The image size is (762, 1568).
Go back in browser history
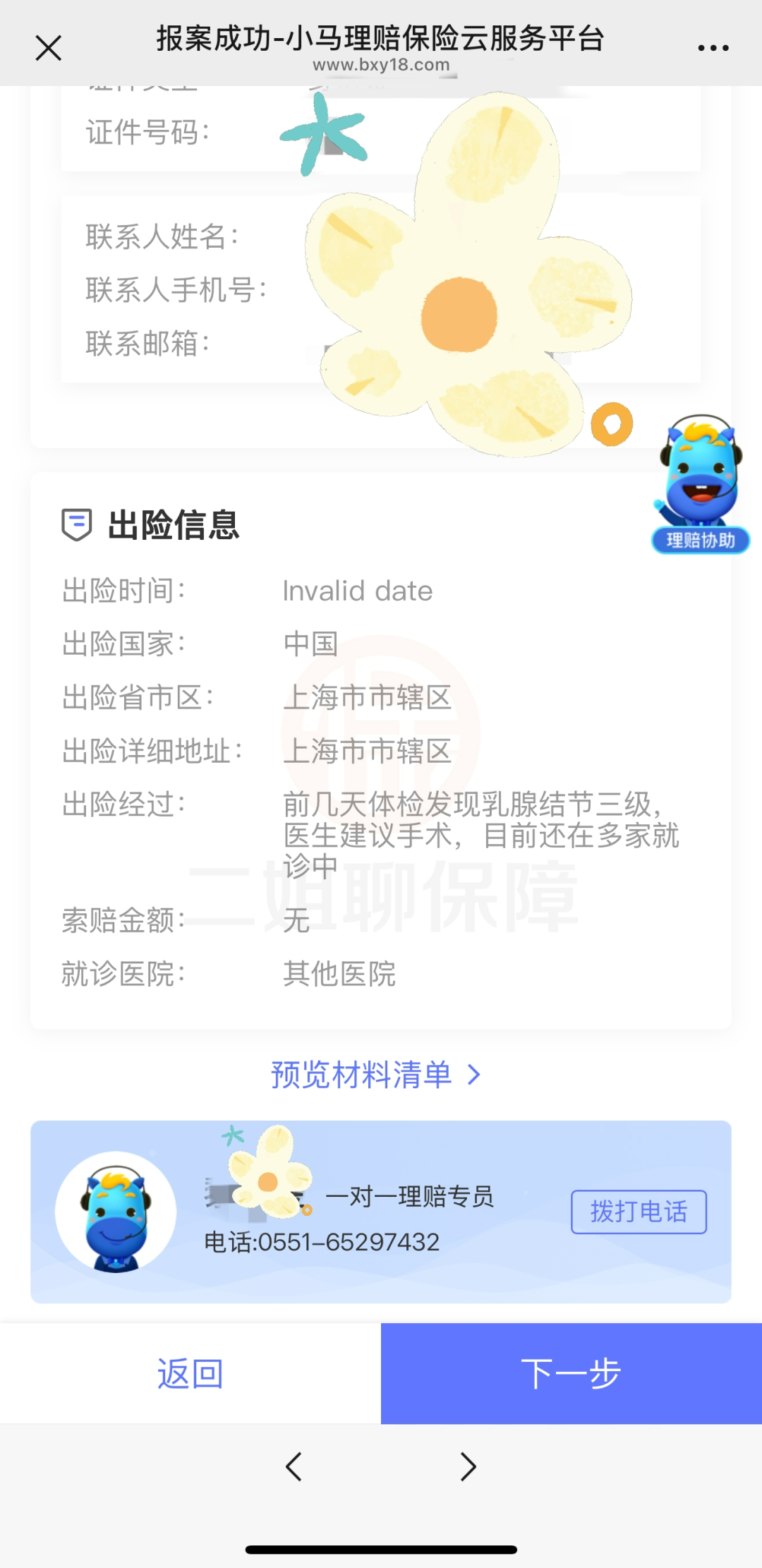294,1466
